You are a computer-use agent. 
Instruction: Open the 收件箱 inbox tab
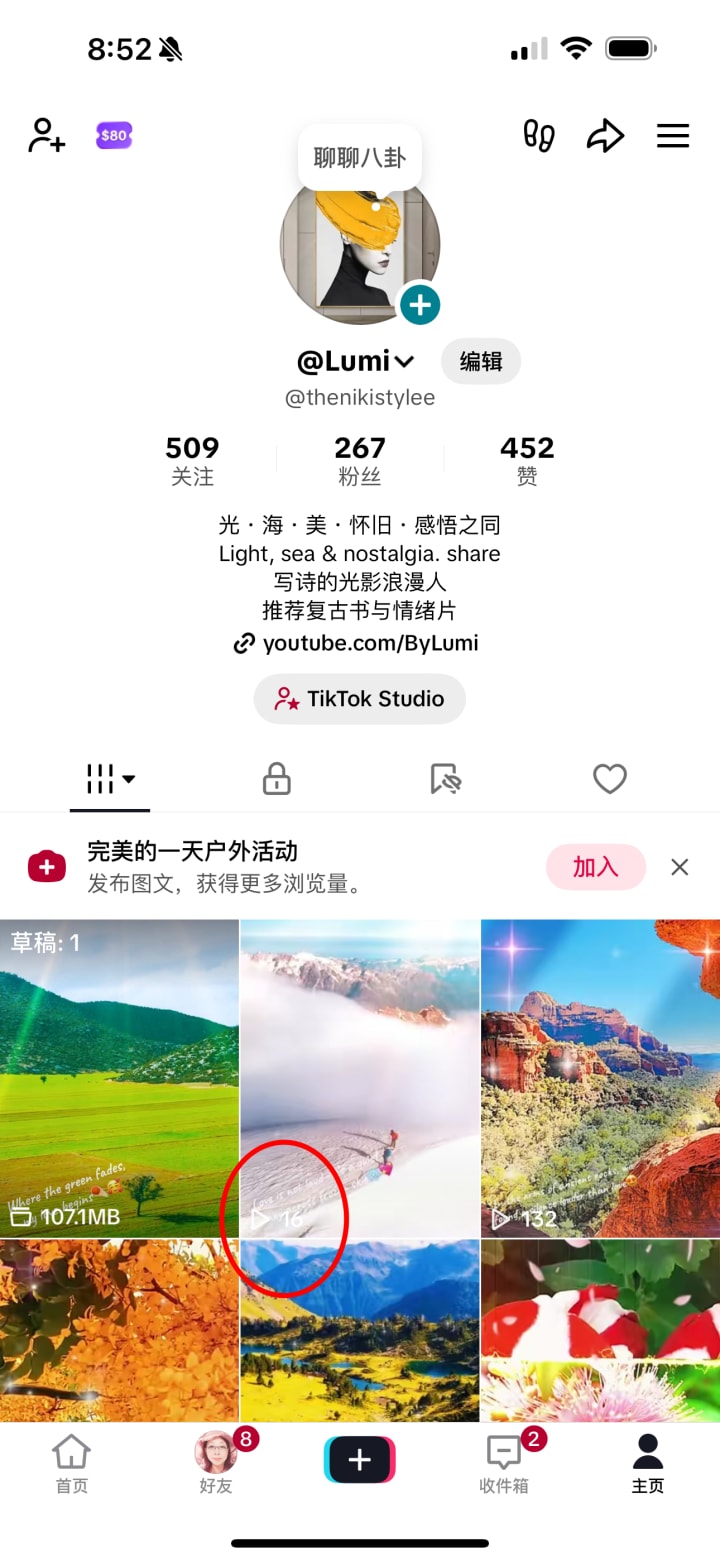click(504, 1463)
